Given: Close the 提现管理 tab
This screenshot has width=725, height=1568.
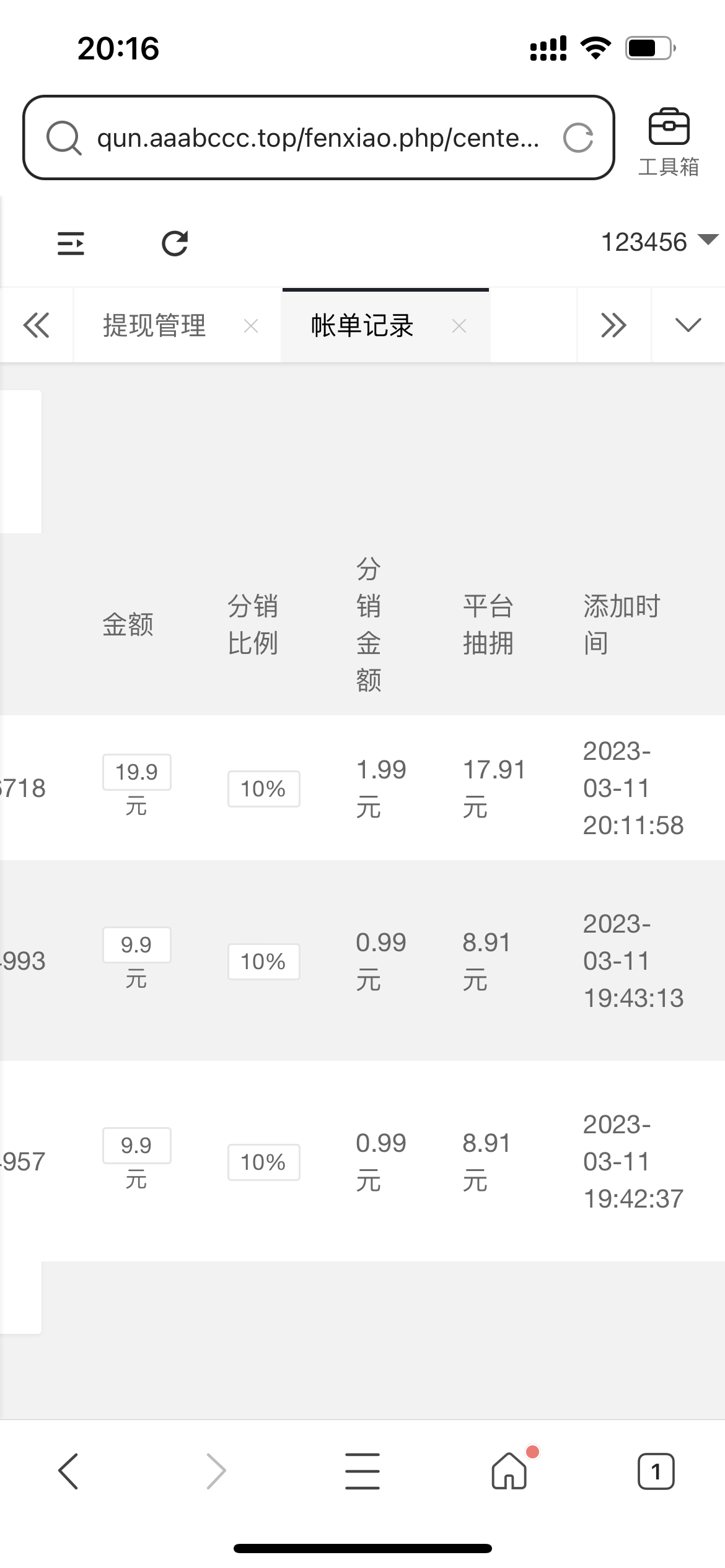Looking at the screenshot, I should [251, 326].
